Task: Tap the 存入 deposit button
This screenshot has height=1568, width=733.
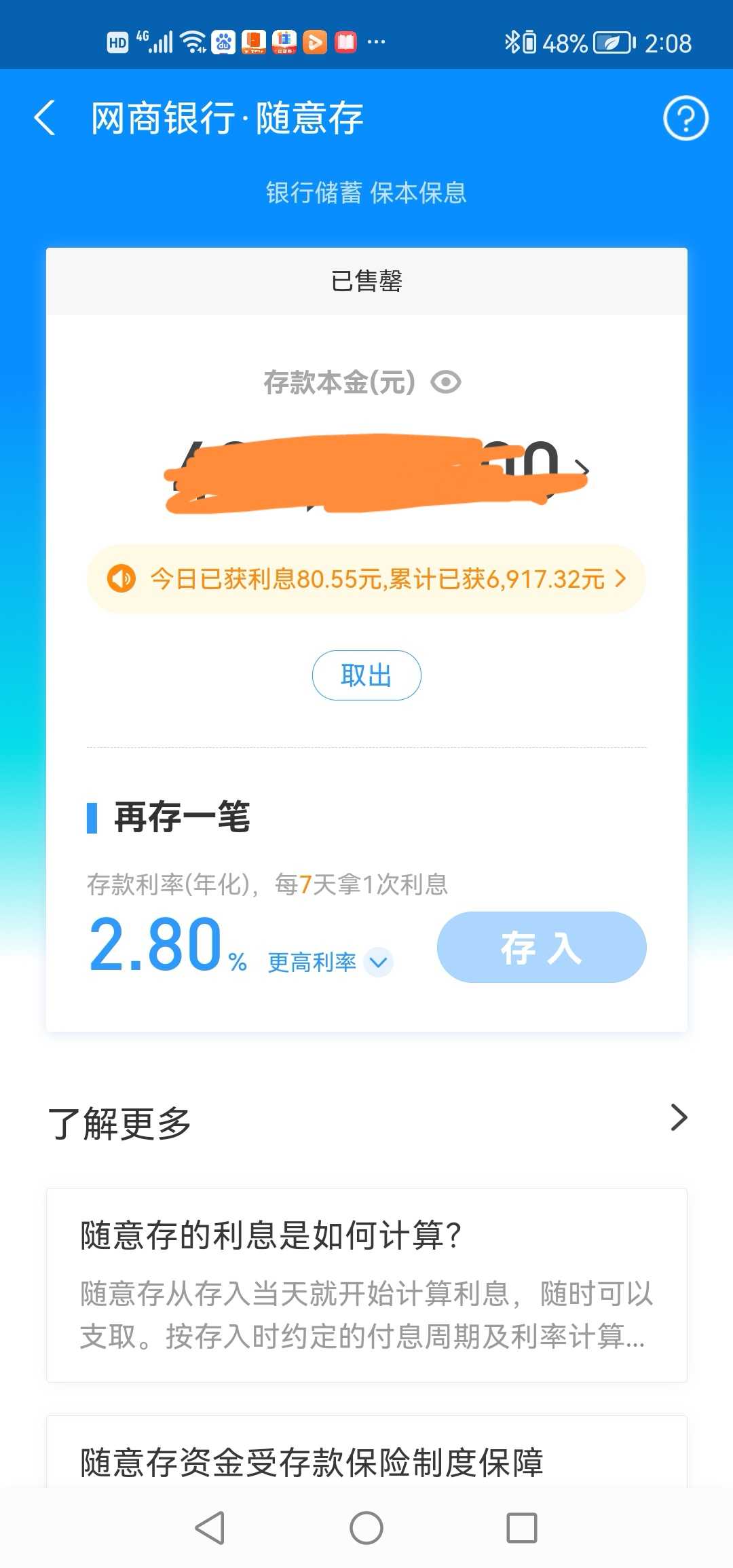Action: click(542, 947)
